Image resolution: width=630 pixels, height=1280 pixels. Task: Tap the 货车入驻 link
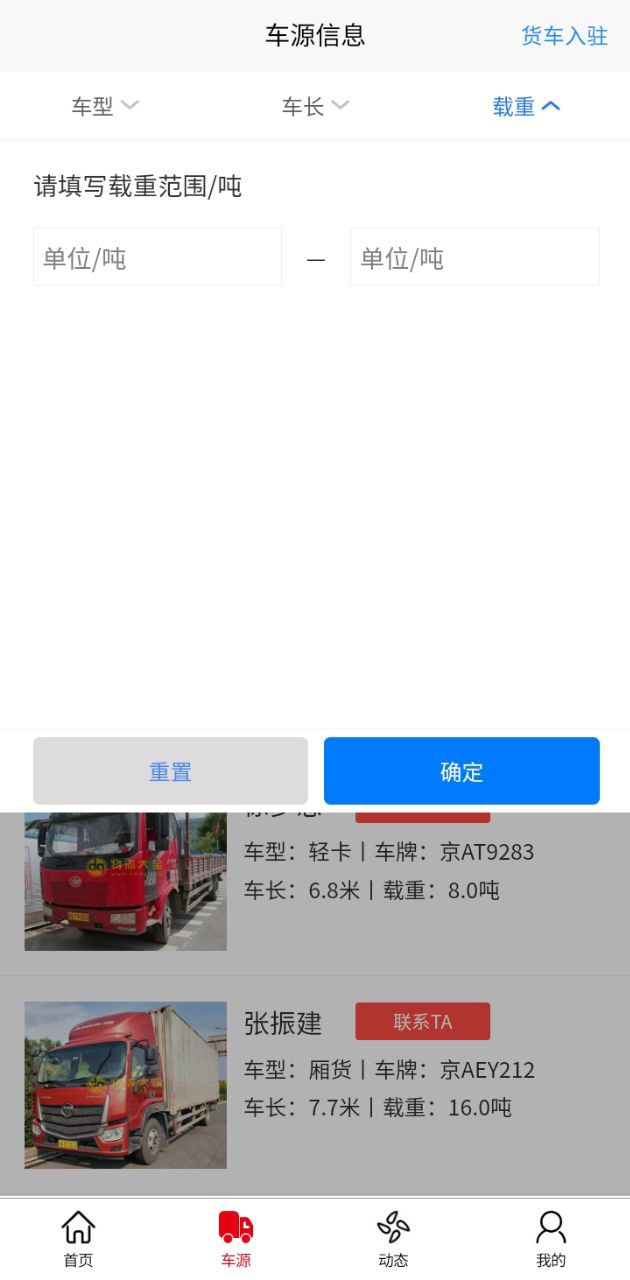coord(564,36)
